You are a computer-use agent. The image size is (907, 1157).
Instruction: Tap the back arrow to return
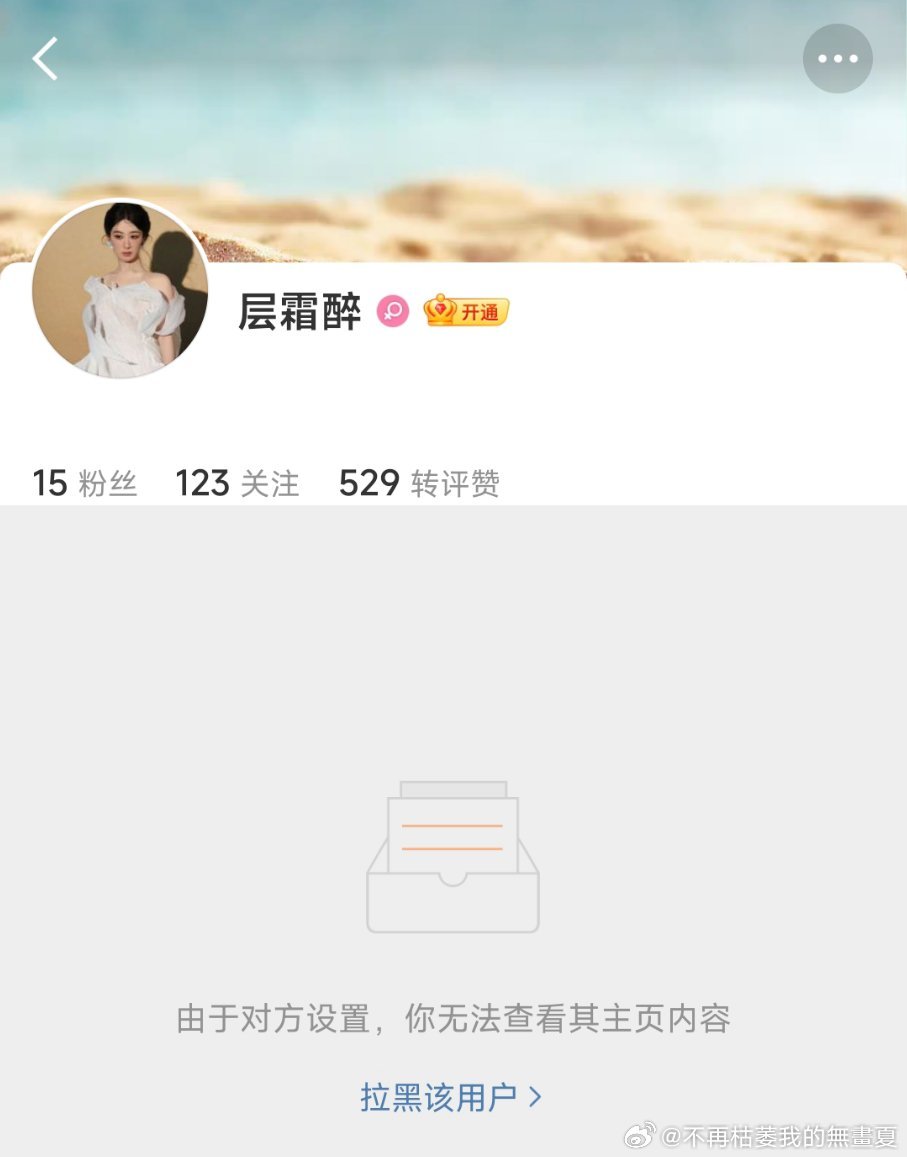tap(45, 58)
